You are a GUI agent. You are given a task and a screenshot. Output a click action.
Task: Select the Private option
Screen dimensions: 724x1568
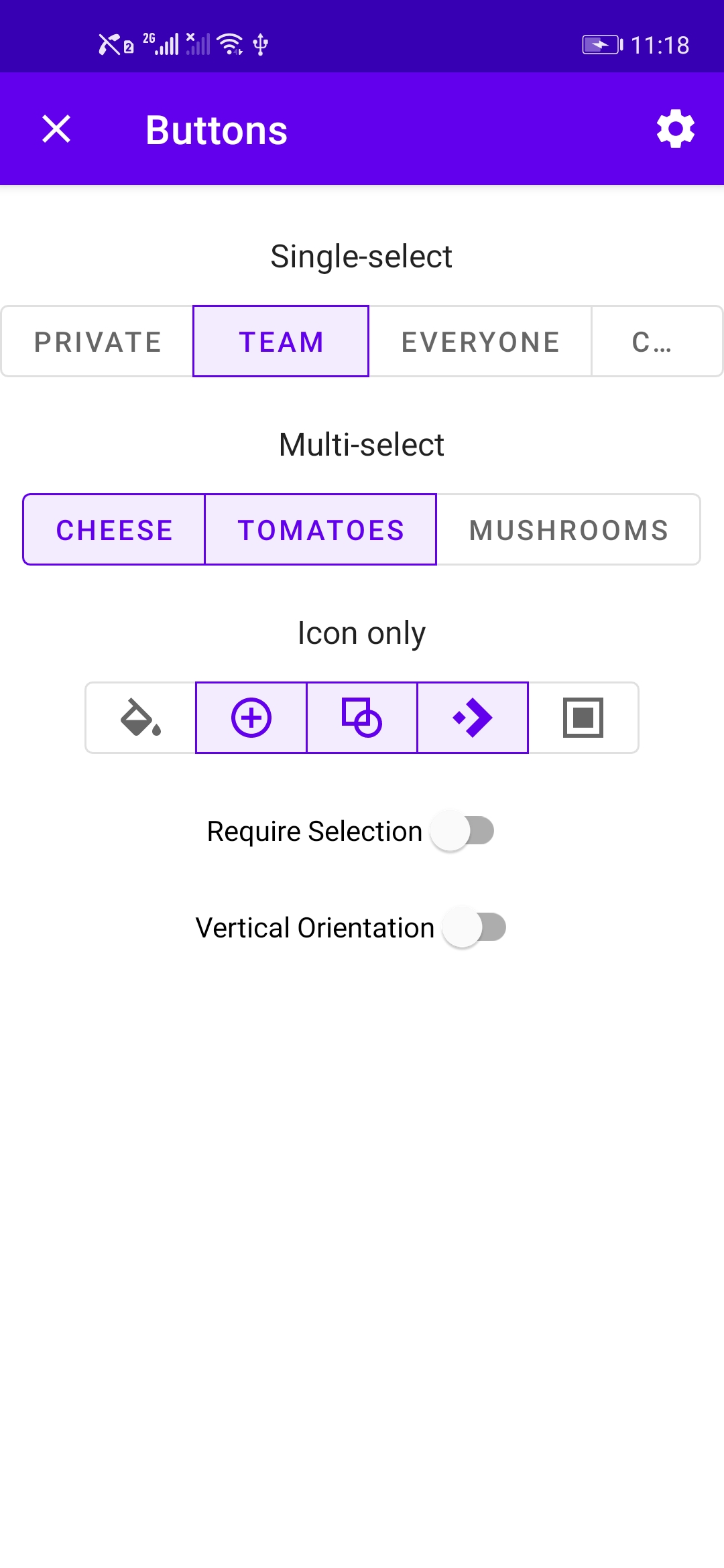point(98,342)
